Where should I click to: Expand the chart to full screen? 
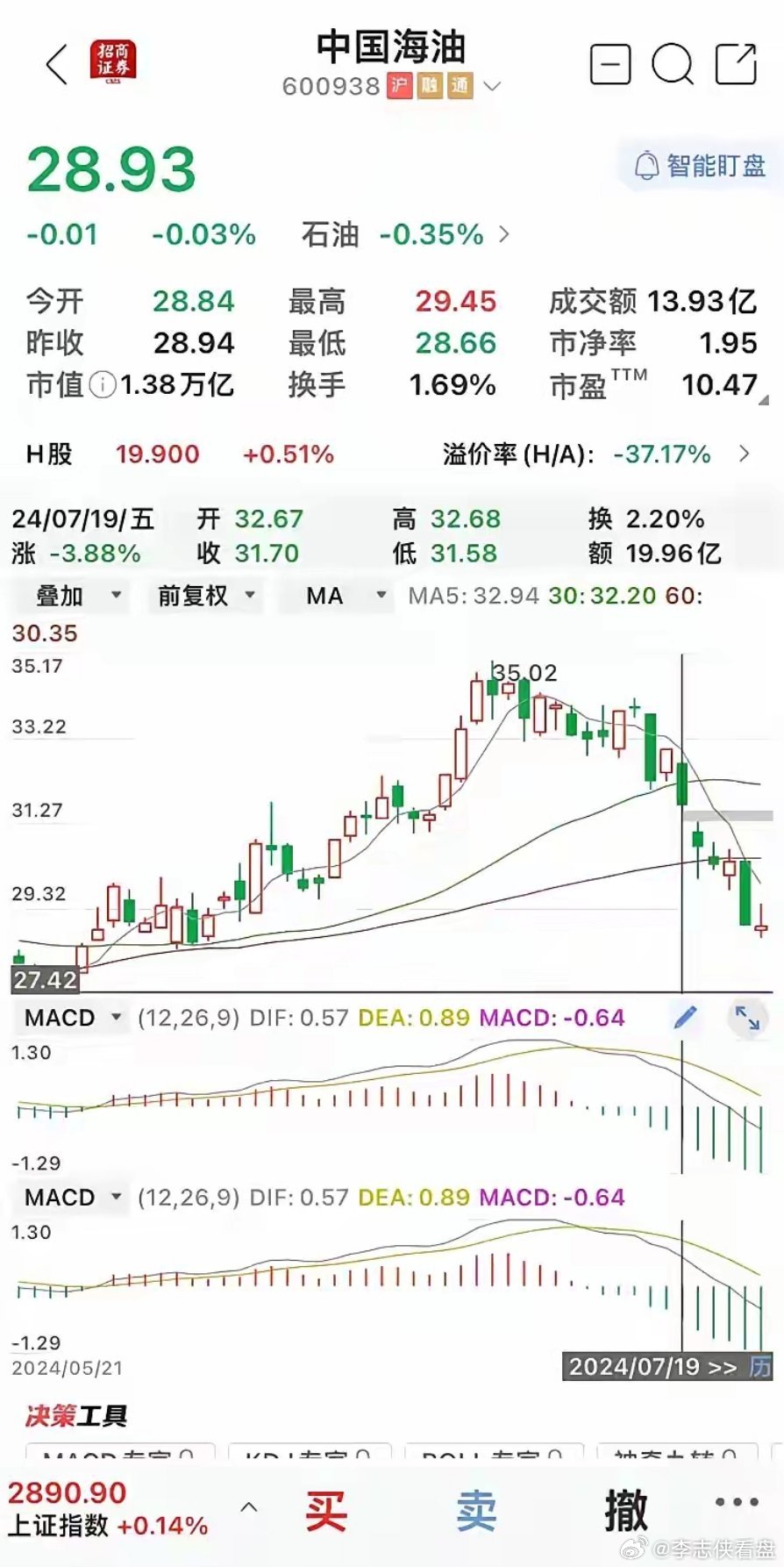pos(747,1018)
